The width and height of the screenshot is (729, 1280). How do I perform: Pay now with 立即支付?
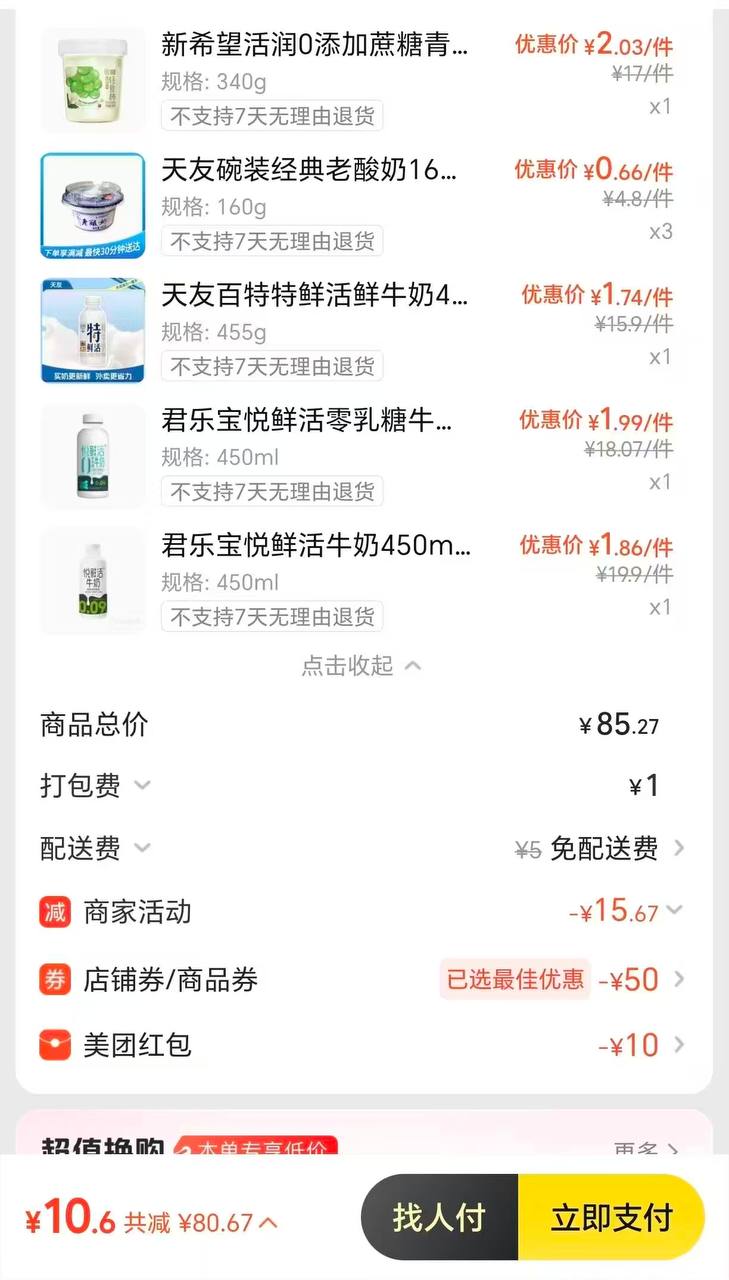[x=611, y=1217]
